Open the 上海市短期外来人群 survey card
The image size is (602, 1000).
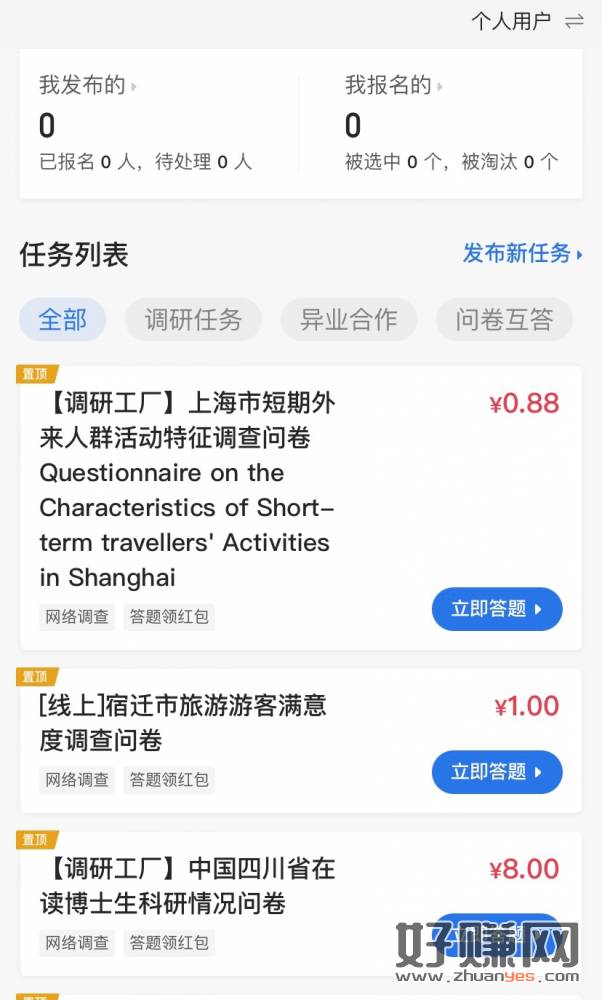(x=300, y=508)
